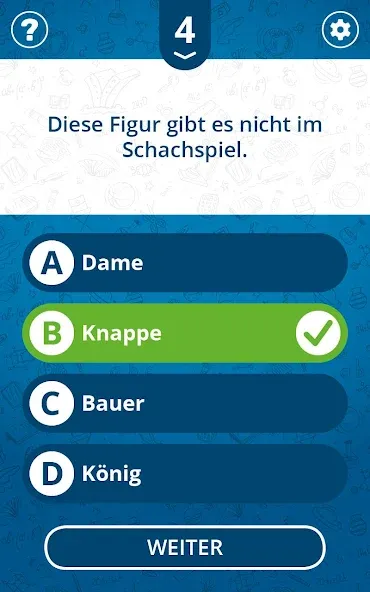Expand the question number 4 badge
The width and height of the screenshot is (370, 592).
[185, 36]
